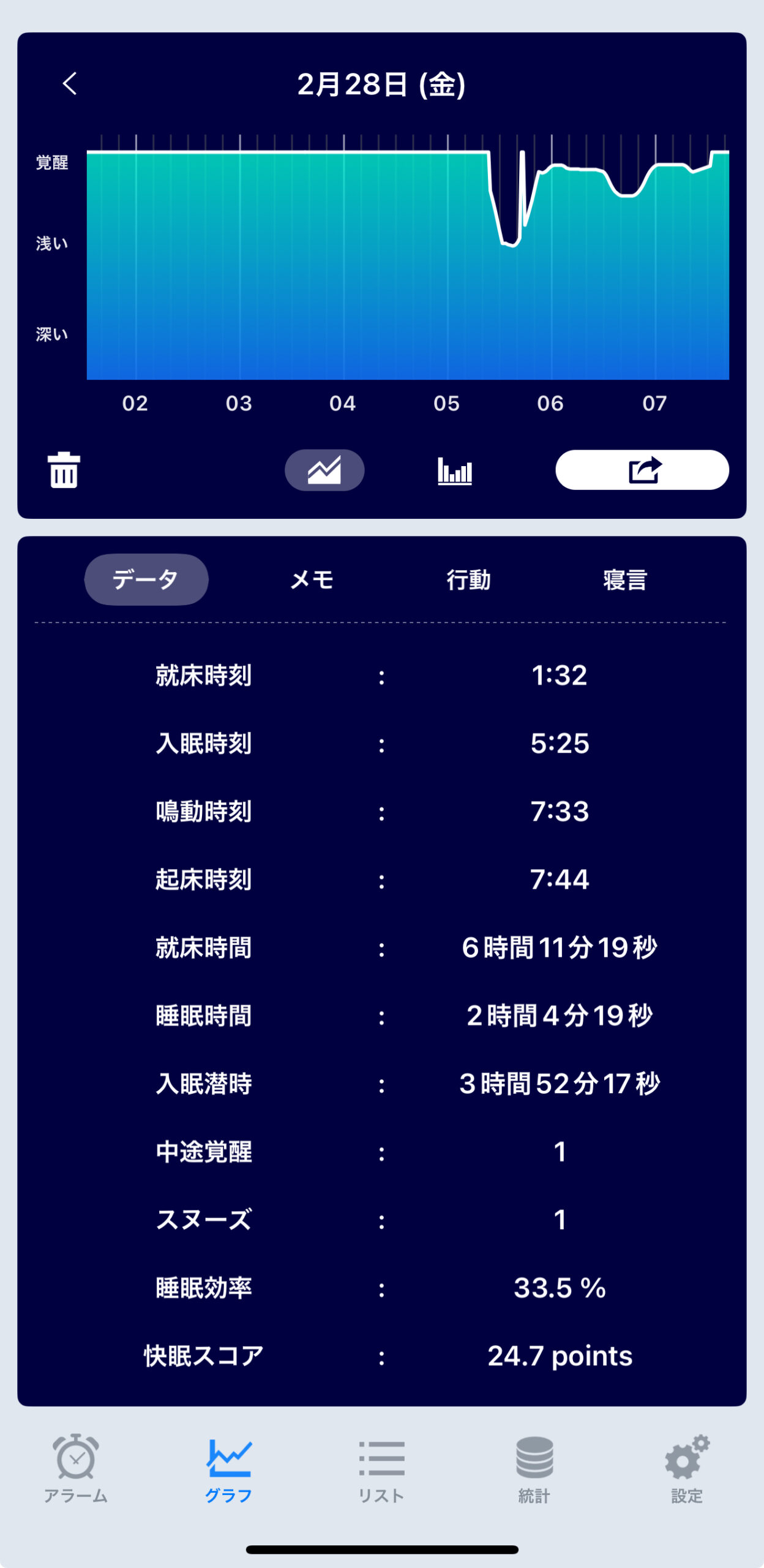View the 寝言 tab
This screenshot has height=1568, width=764.
(x=625, y=579)
